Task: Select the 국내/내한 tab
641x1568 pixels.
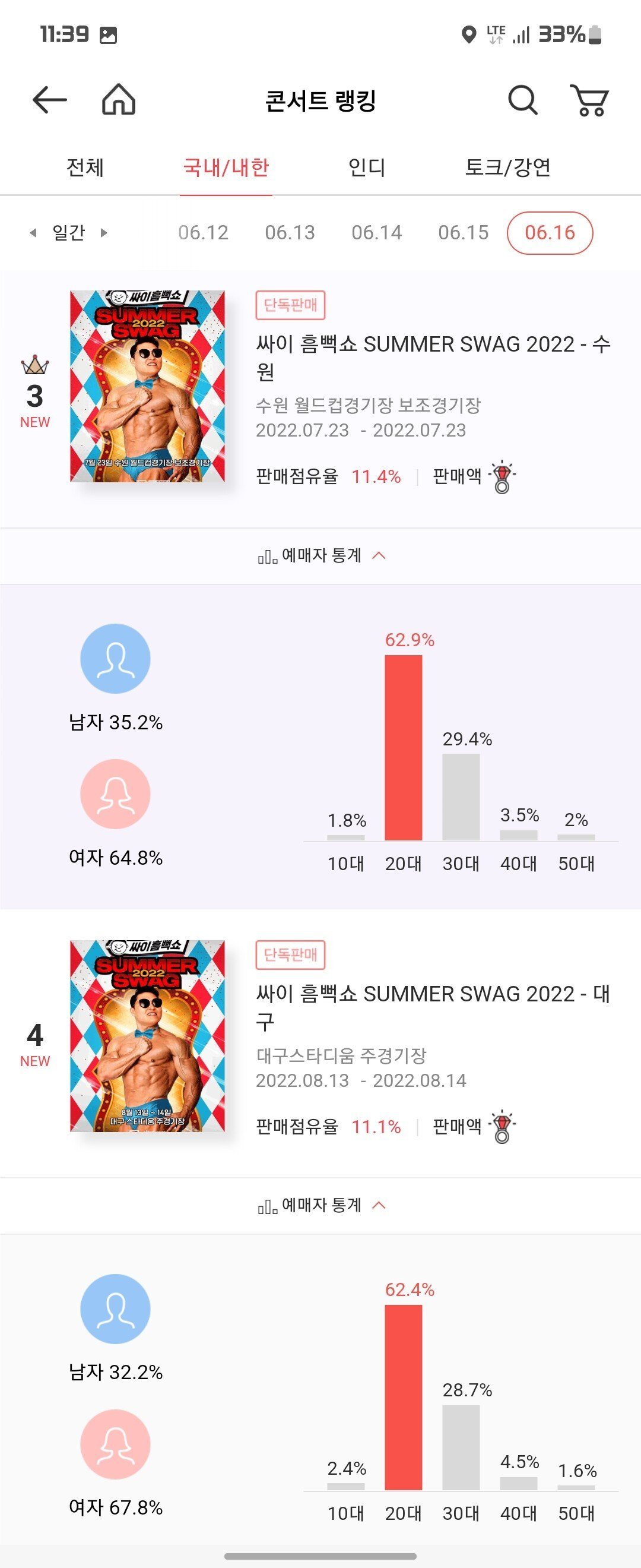Action: [226, 167]
